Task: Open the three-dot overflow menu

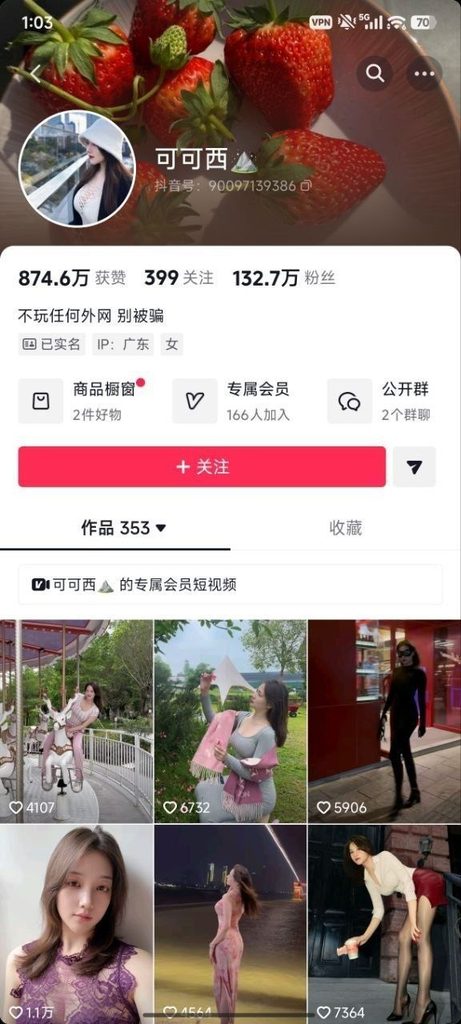Action: click(424, 73)
